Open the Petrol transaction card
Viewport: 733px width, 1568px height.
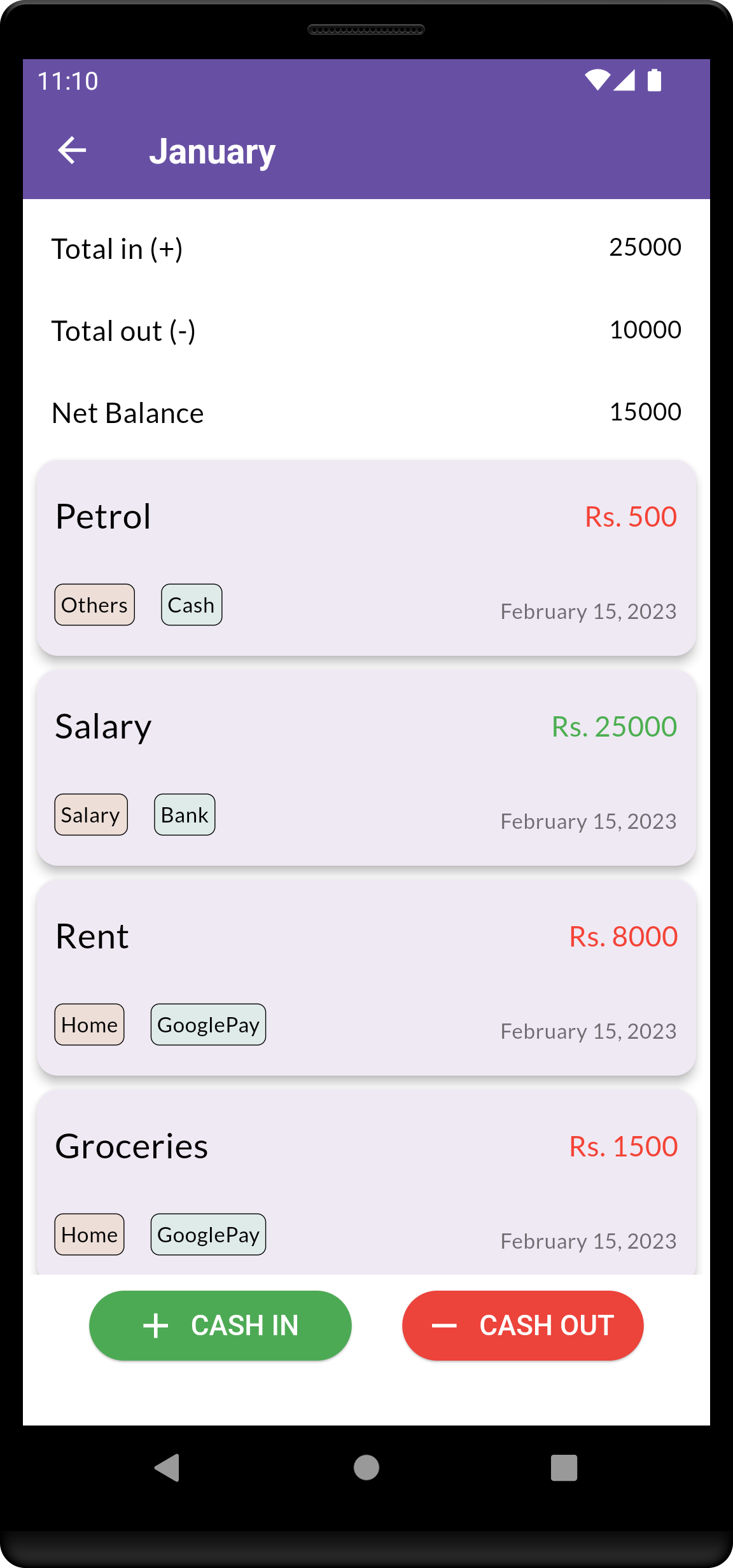pos(366,558)
